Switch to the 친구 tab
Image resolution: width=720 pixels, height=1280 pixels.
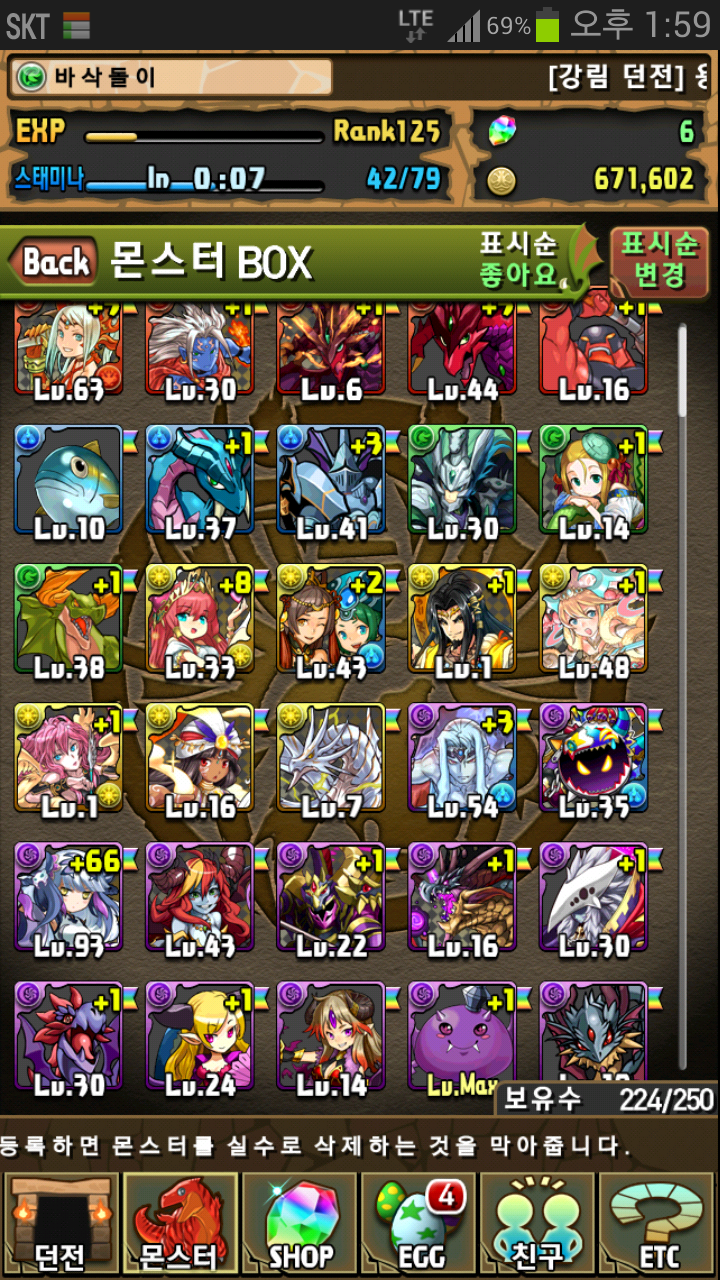pyautogui.click(x=540, y=1224)
